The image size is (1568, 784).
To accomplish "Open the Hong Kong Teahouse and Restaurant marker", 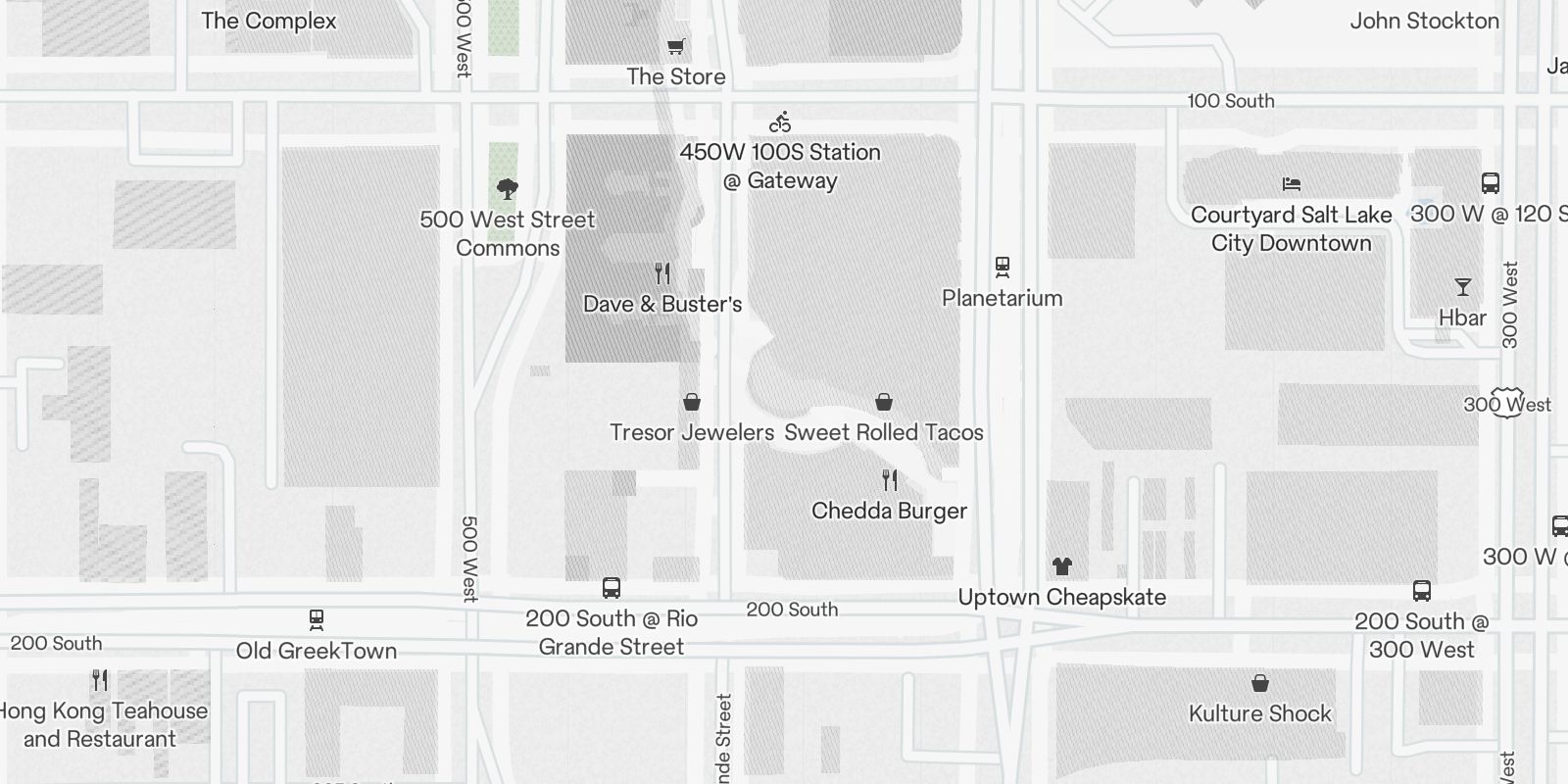I will pyautogui.click(x=100, y=680).
